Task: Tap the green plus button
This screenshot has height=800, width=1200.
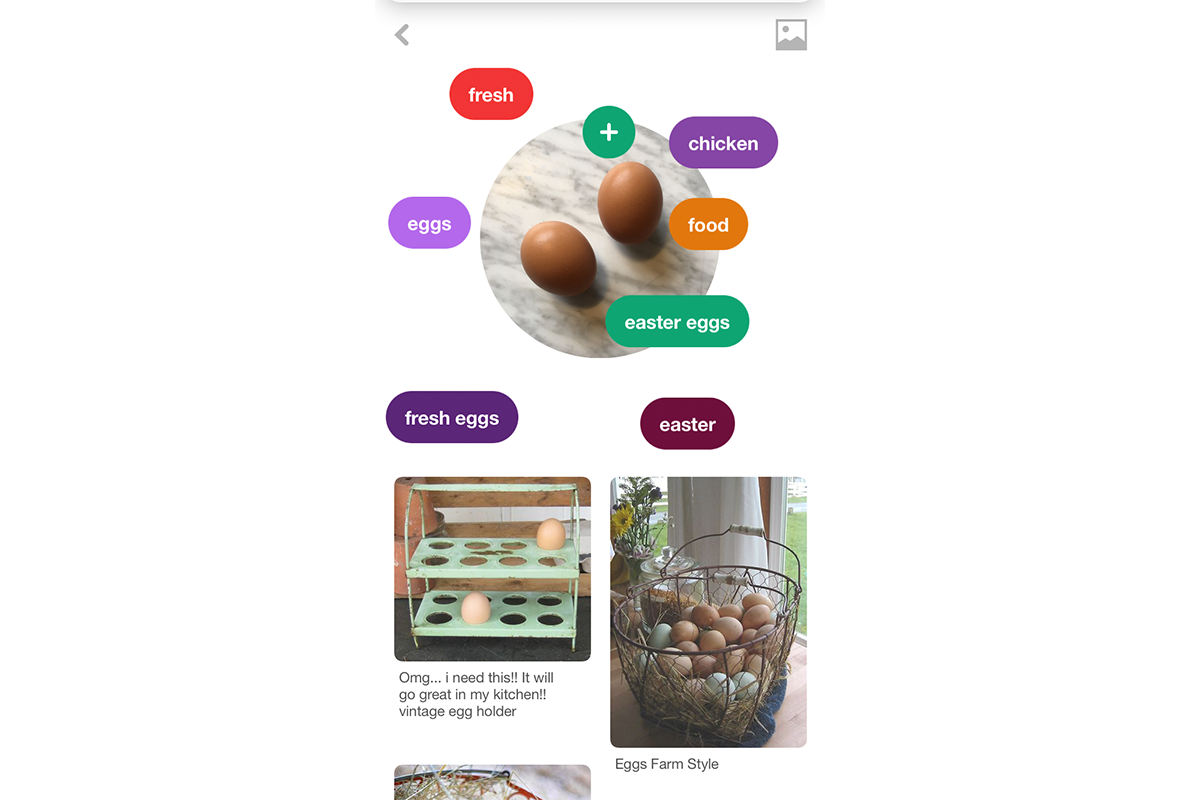Action: pyautogui.click(x=609, y=132)
